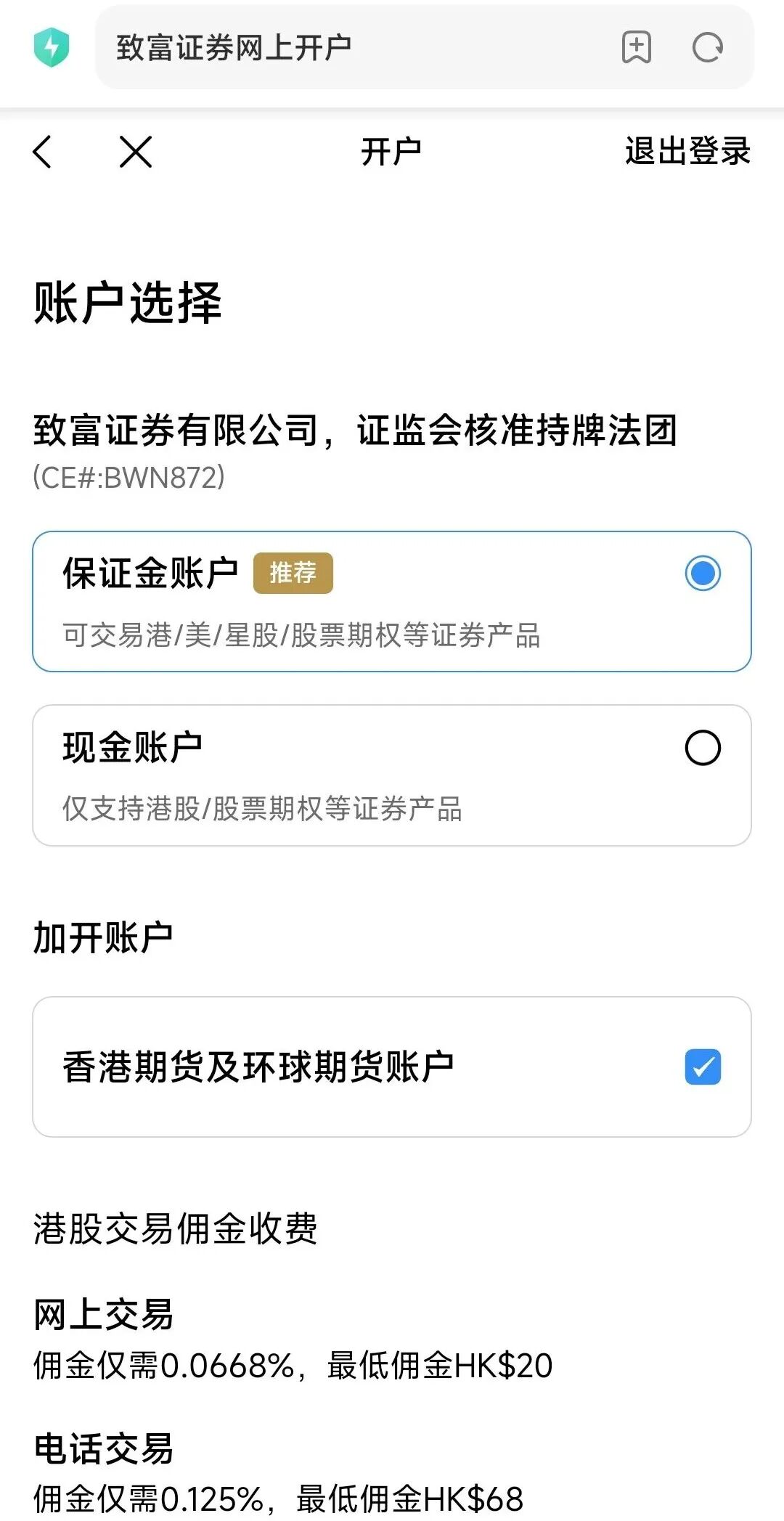Reload the current page
784x1521 pixels.
[x=707, y=48]
